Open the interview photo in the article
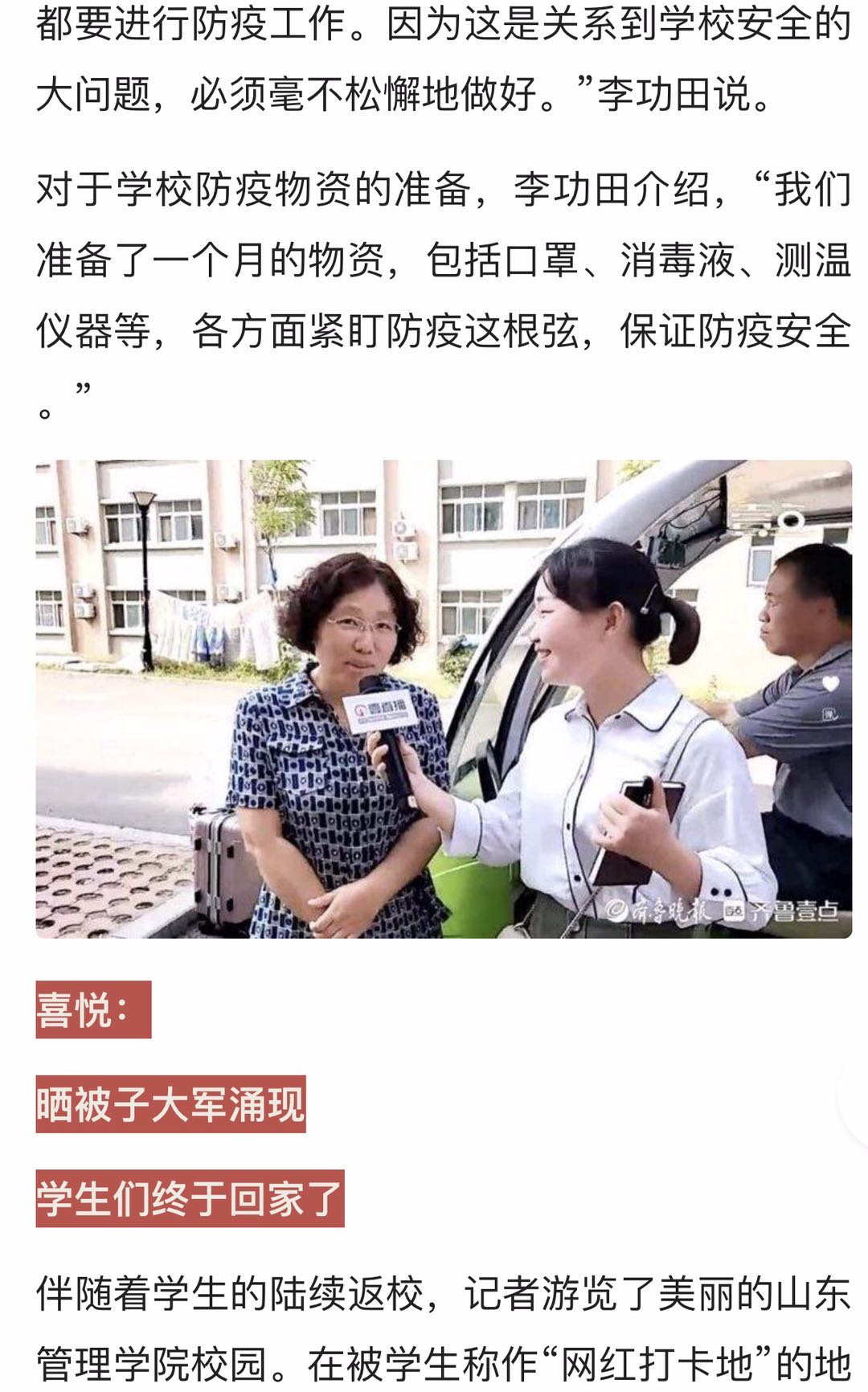The image size is (868, 1392). tap(444, 698)
